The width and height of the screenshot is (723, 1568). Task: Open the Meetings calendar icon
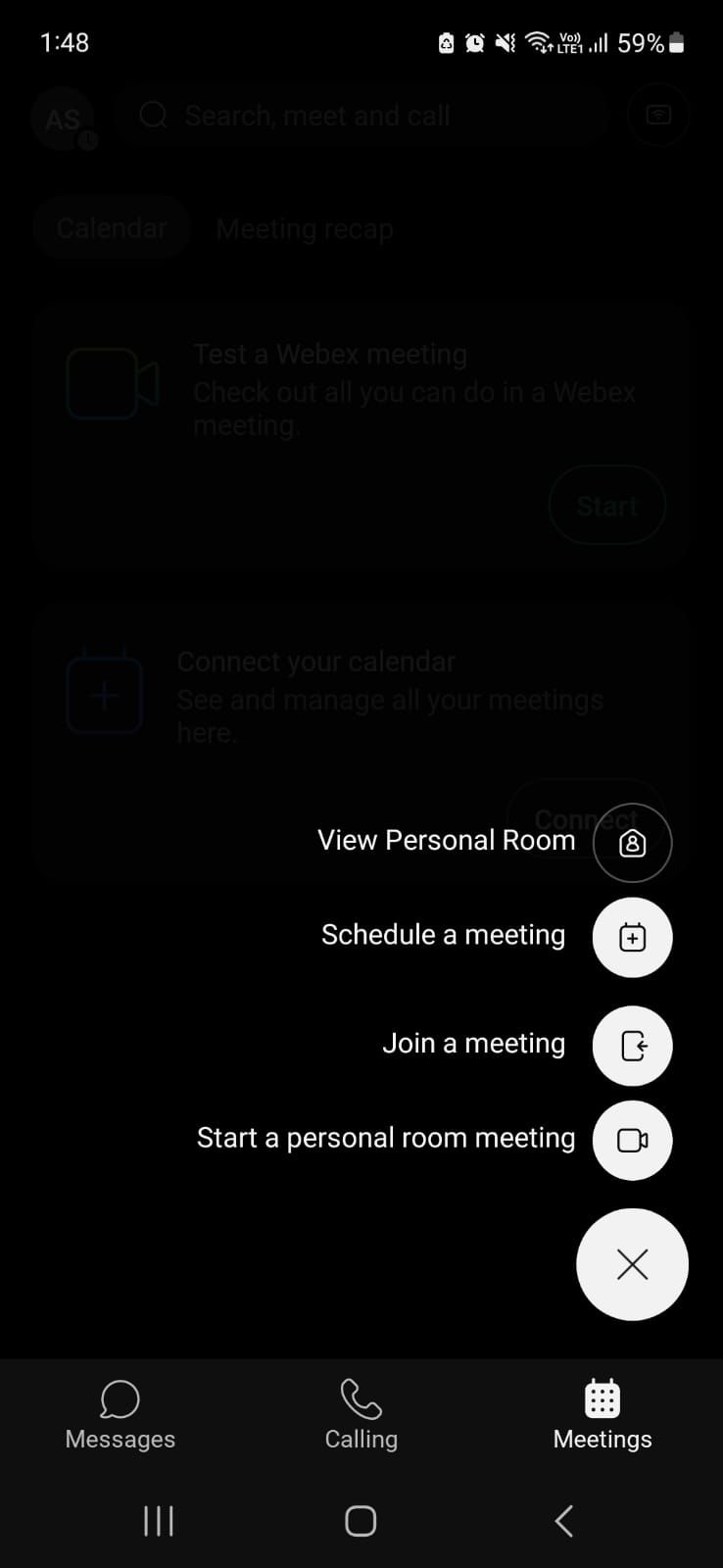pos(602,1398)
